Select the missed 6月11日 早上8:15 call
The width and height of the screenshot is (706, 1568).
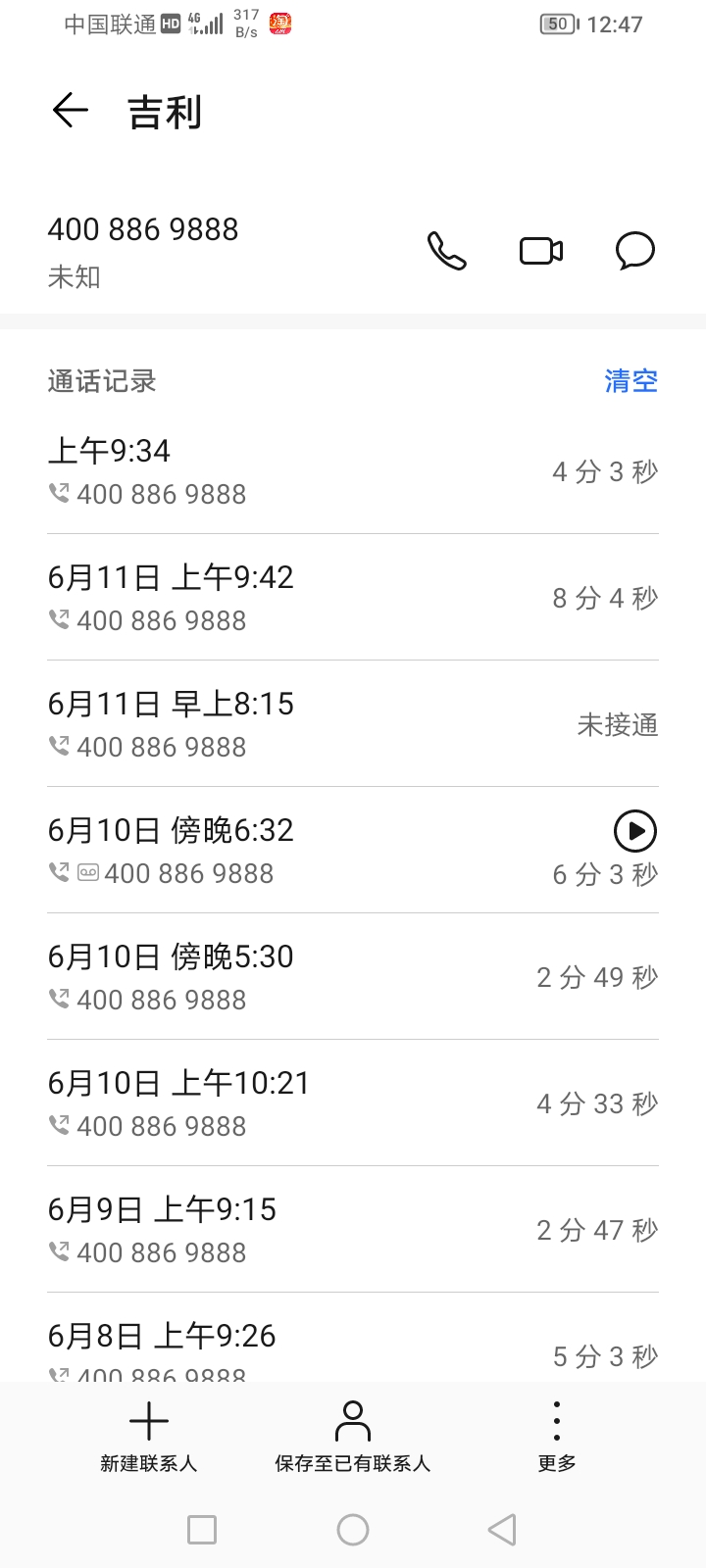(353, 724)
